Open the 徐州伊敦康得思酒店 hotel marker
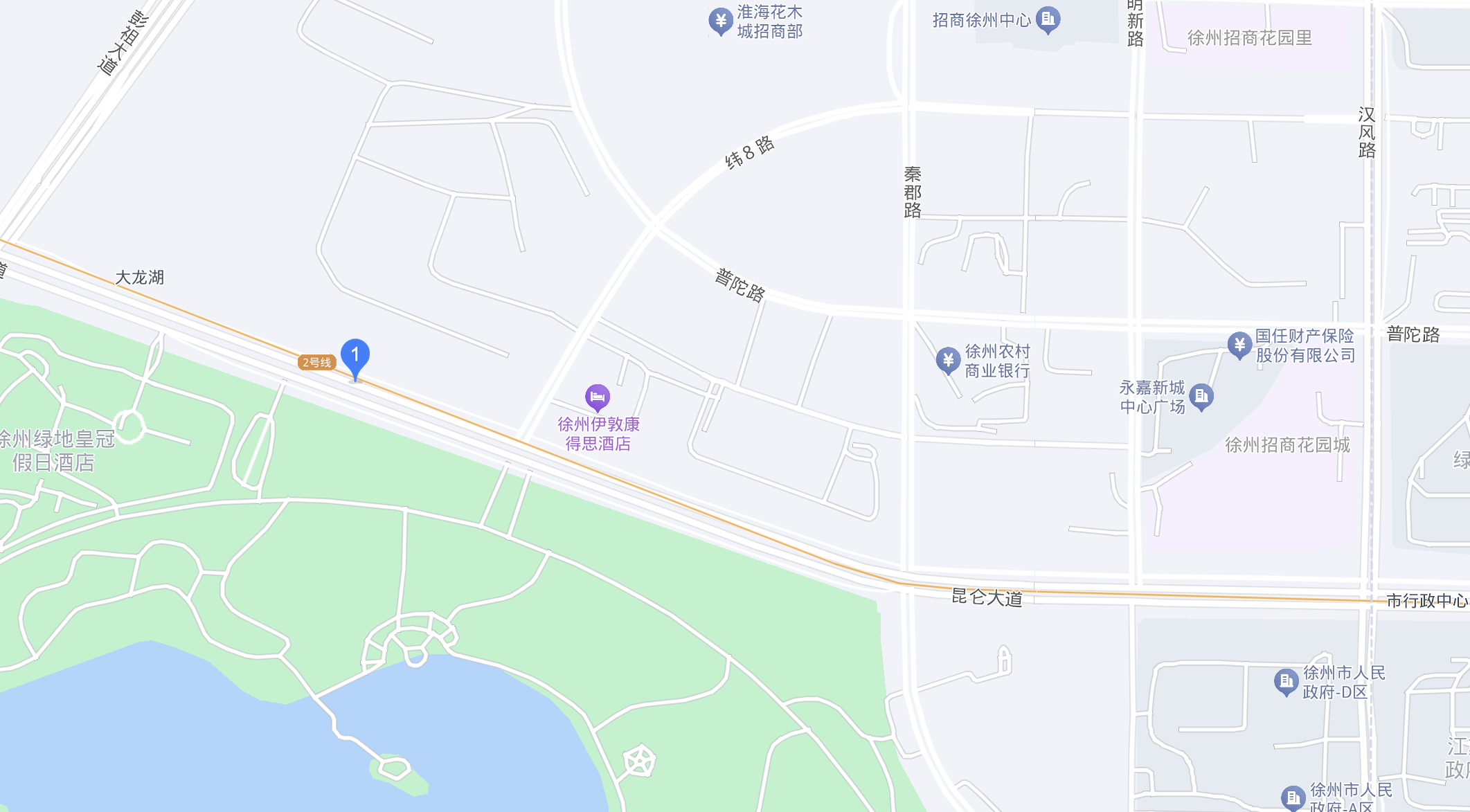 point(597,397)
